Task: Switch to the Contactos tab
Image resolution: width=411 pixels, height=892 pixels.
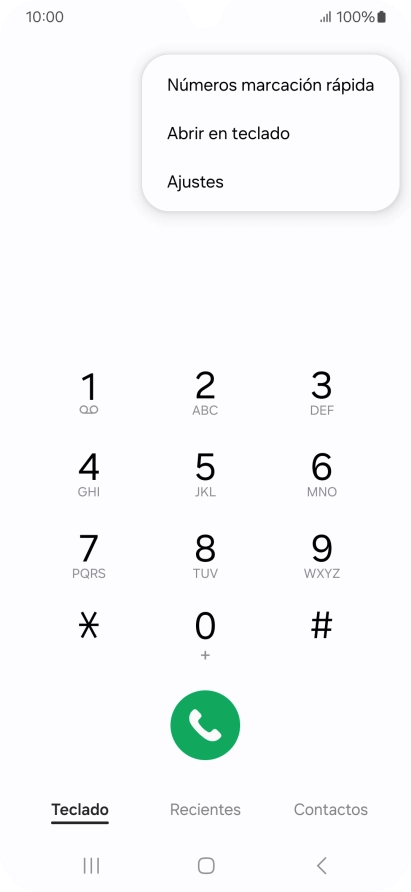Action: tap(331, 810)
